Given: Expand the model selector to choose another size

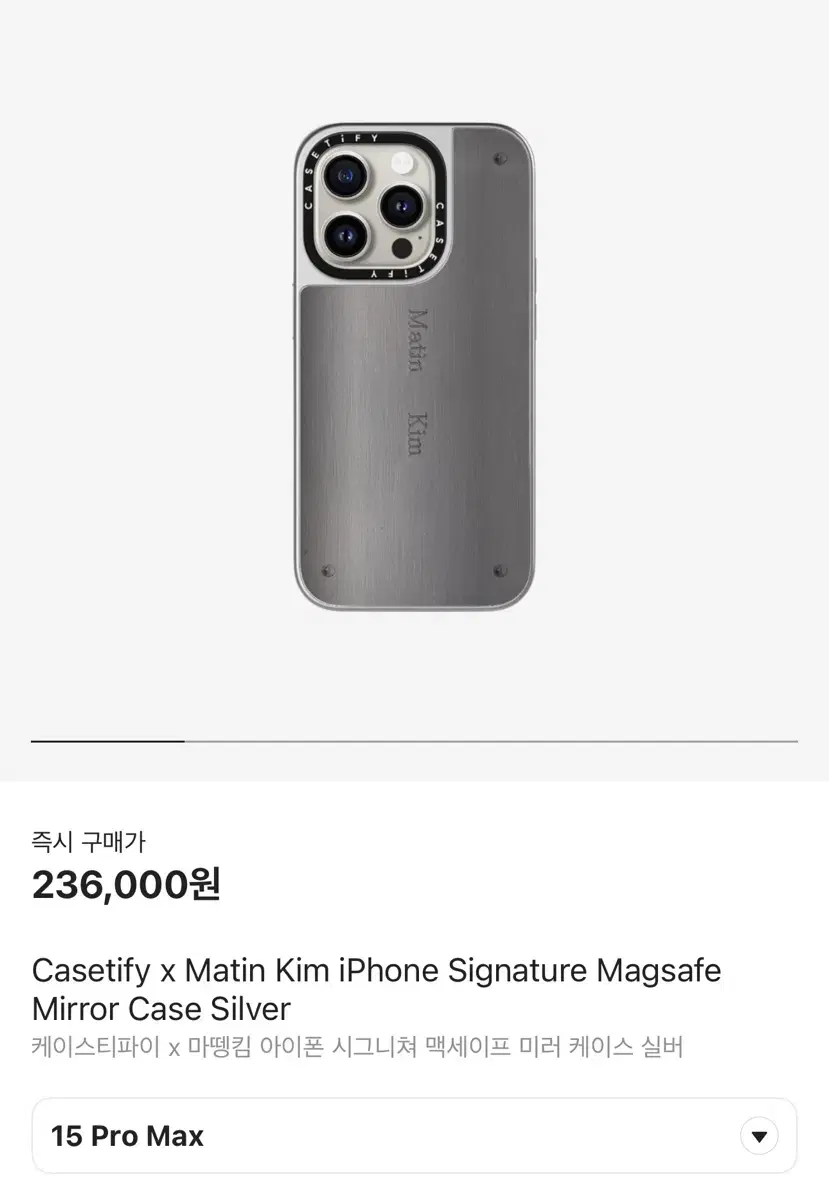Looking at the screenshot, I should tap(414, 1135).
